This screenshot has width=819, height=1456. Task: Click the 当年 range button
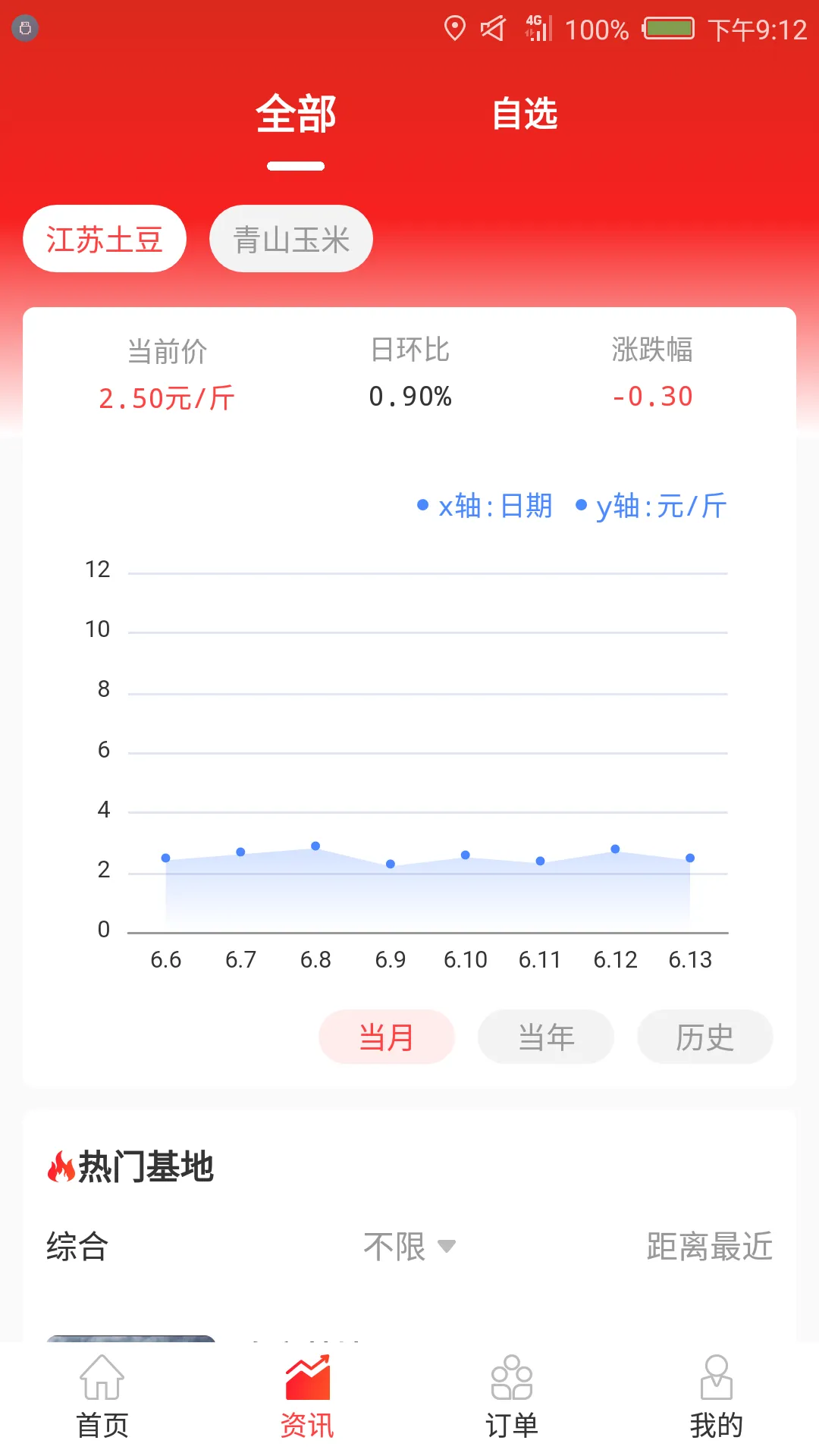[545, 1037]
